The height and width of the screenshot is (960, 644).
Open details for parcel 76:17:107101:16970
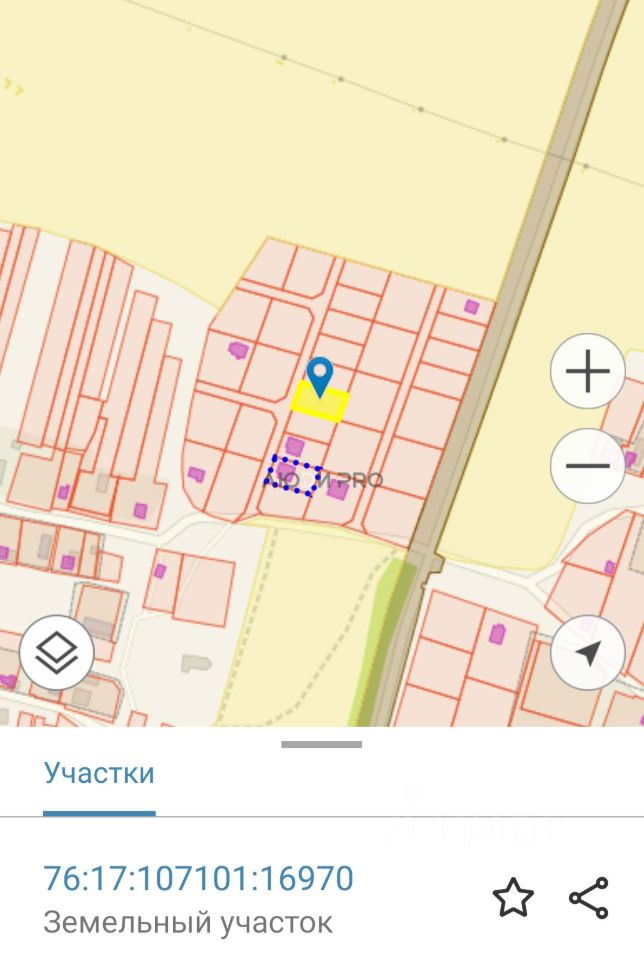tap(198, 879)
